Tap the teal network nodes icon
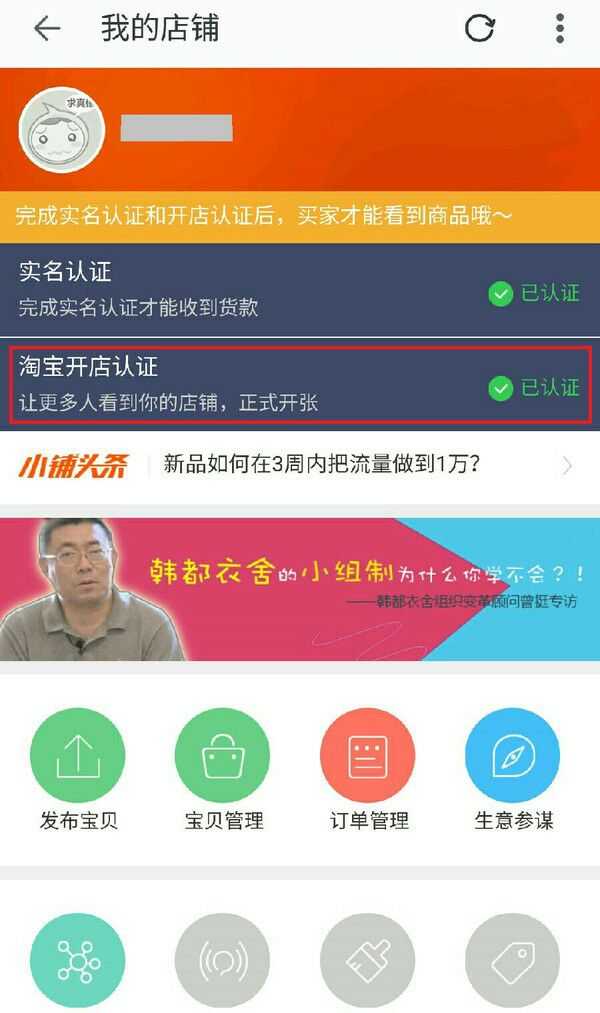The height and width of the screenshot is (1013, 600). click(x=79, y=960)
